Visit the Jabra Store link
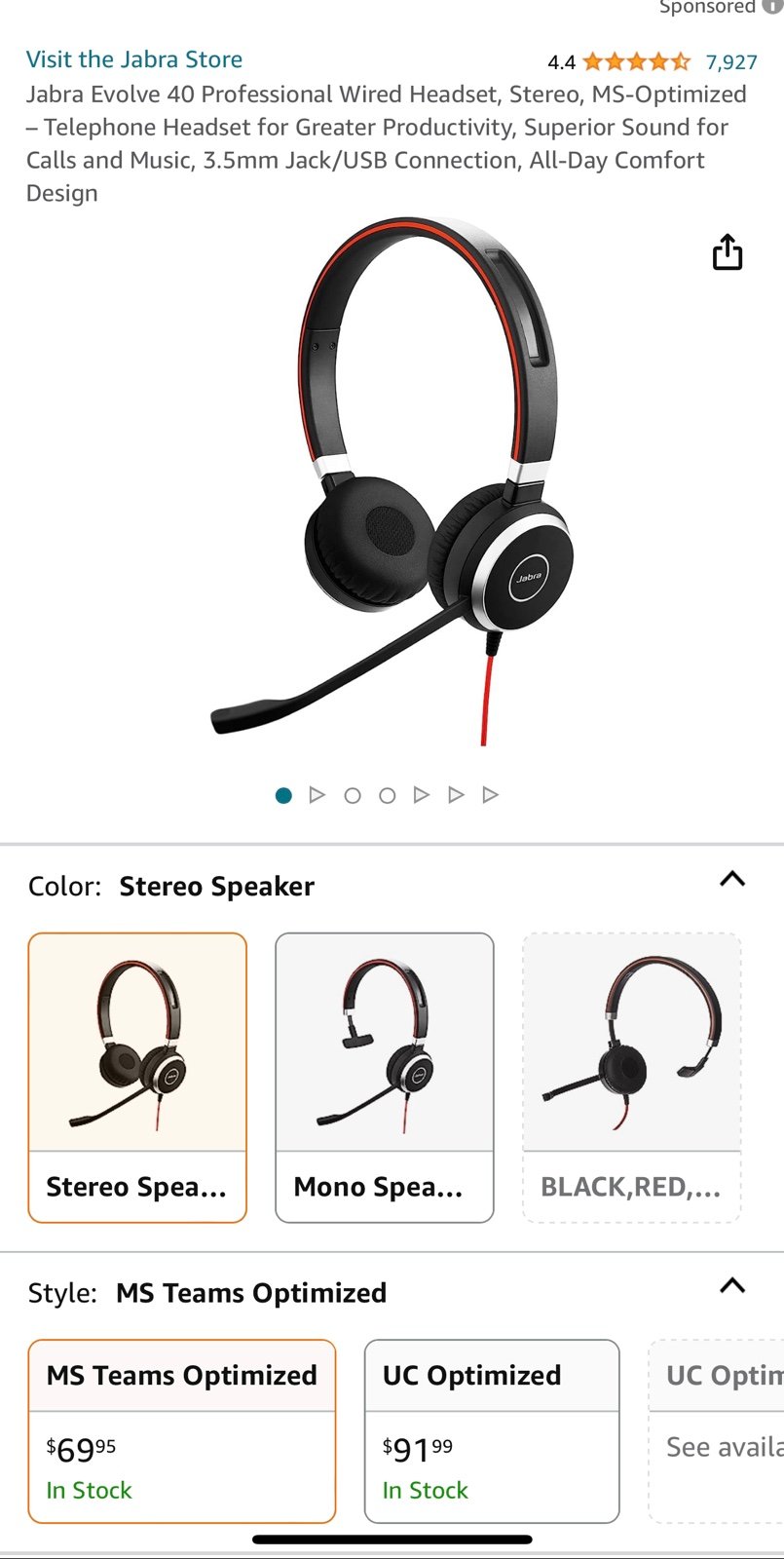784x1559 pixels. pyautogui.click(x=134, y=59)
